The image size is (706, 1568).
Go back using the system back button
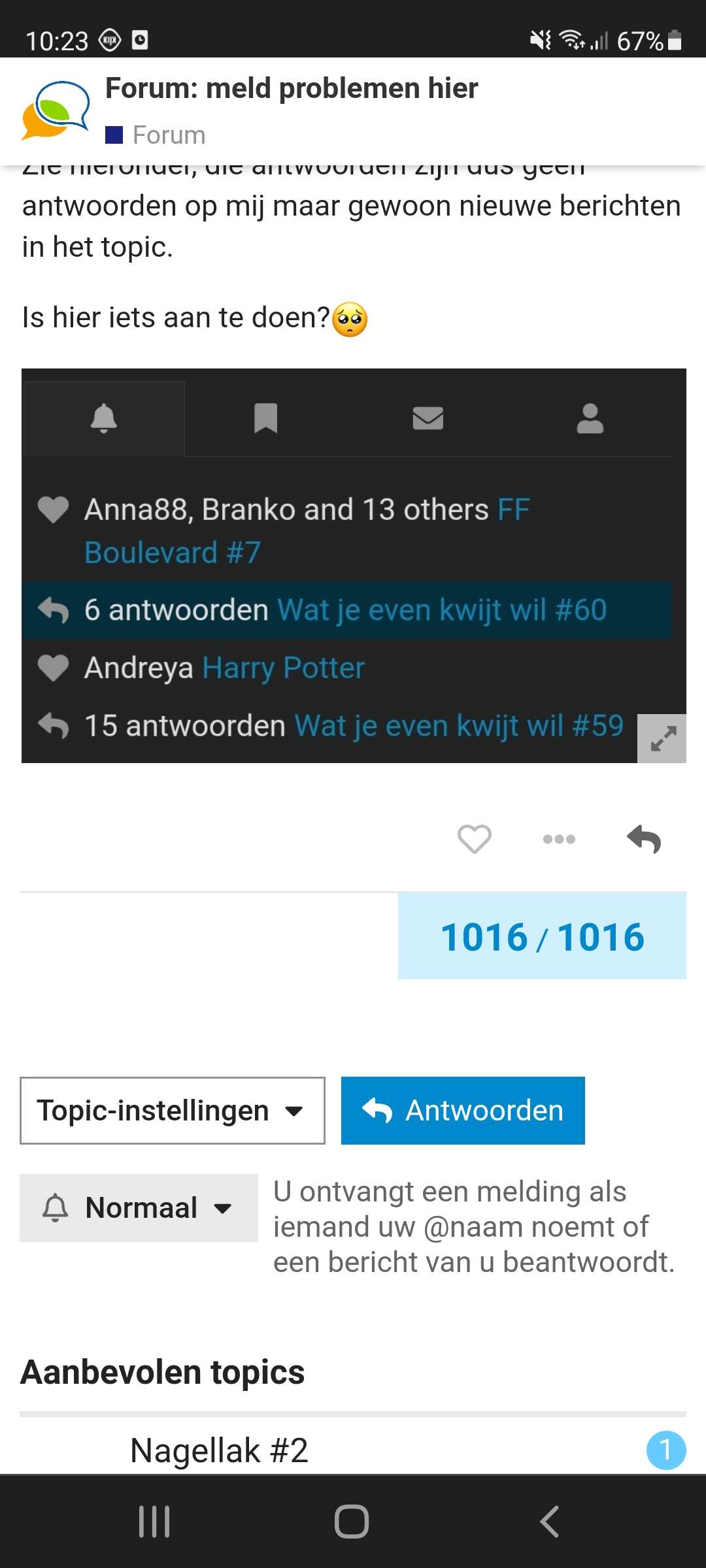(550, 1522)
